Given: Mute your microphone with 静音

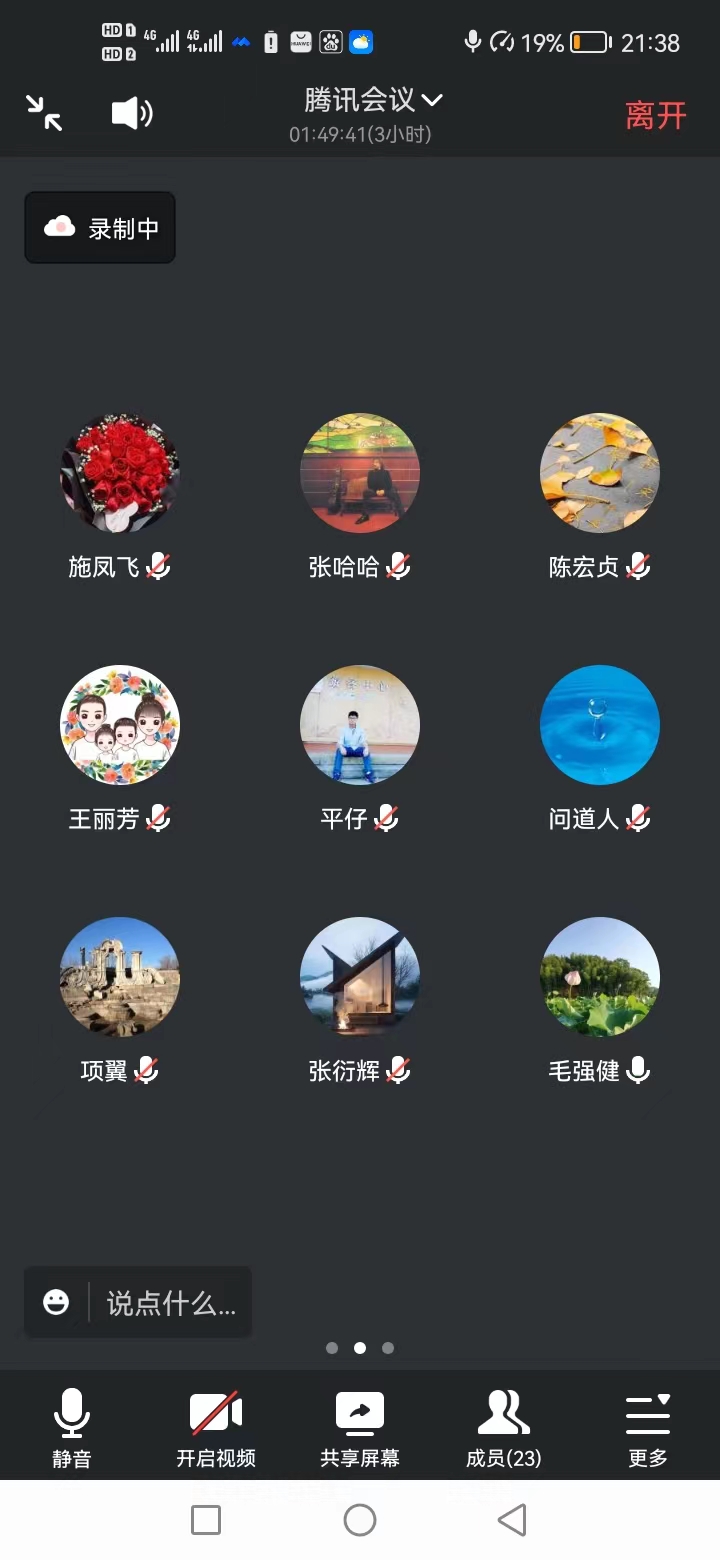Looking at the screenshot, I should 72,1427.
